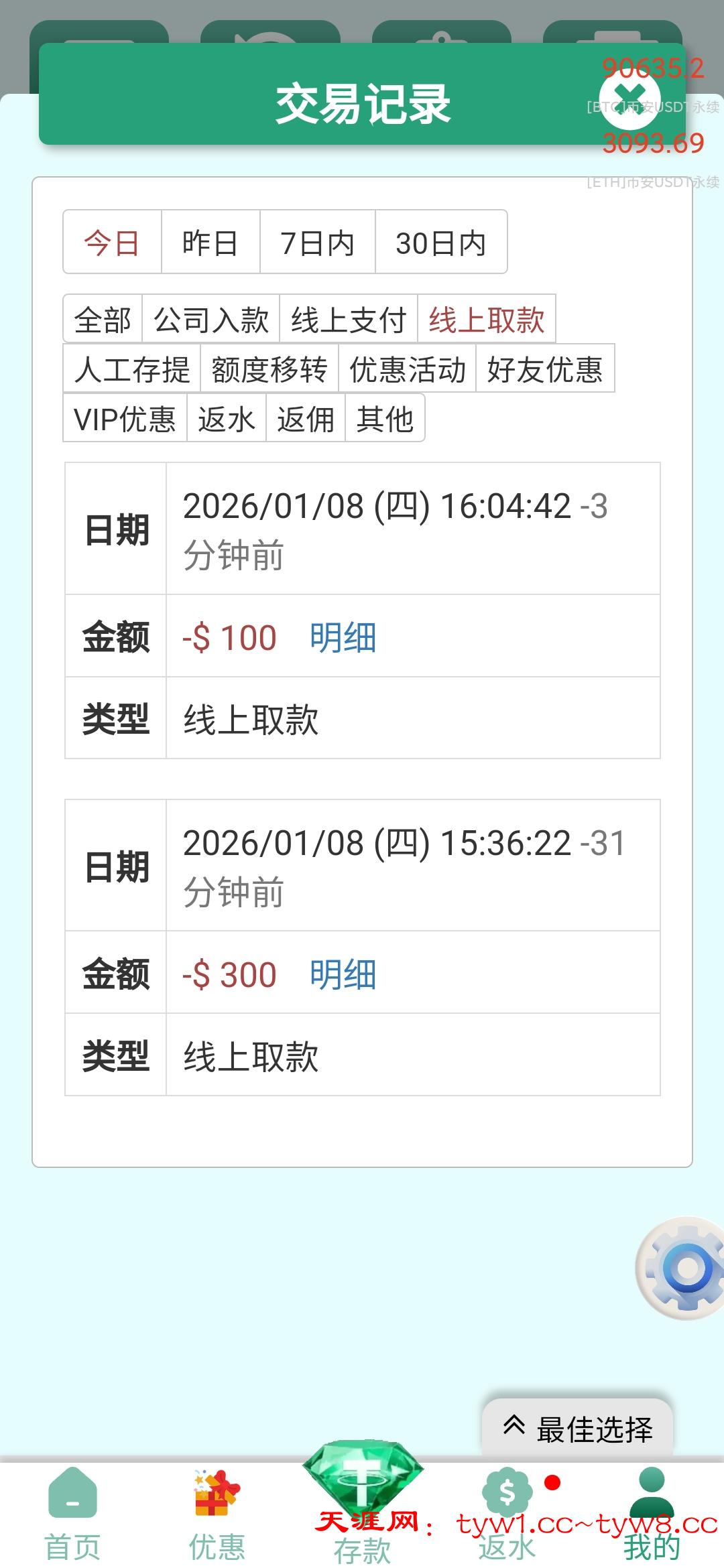Tap the ETH price 3093.69 ticker
Viewport: 724px width, 1568px height.
[x=652, y=142]
